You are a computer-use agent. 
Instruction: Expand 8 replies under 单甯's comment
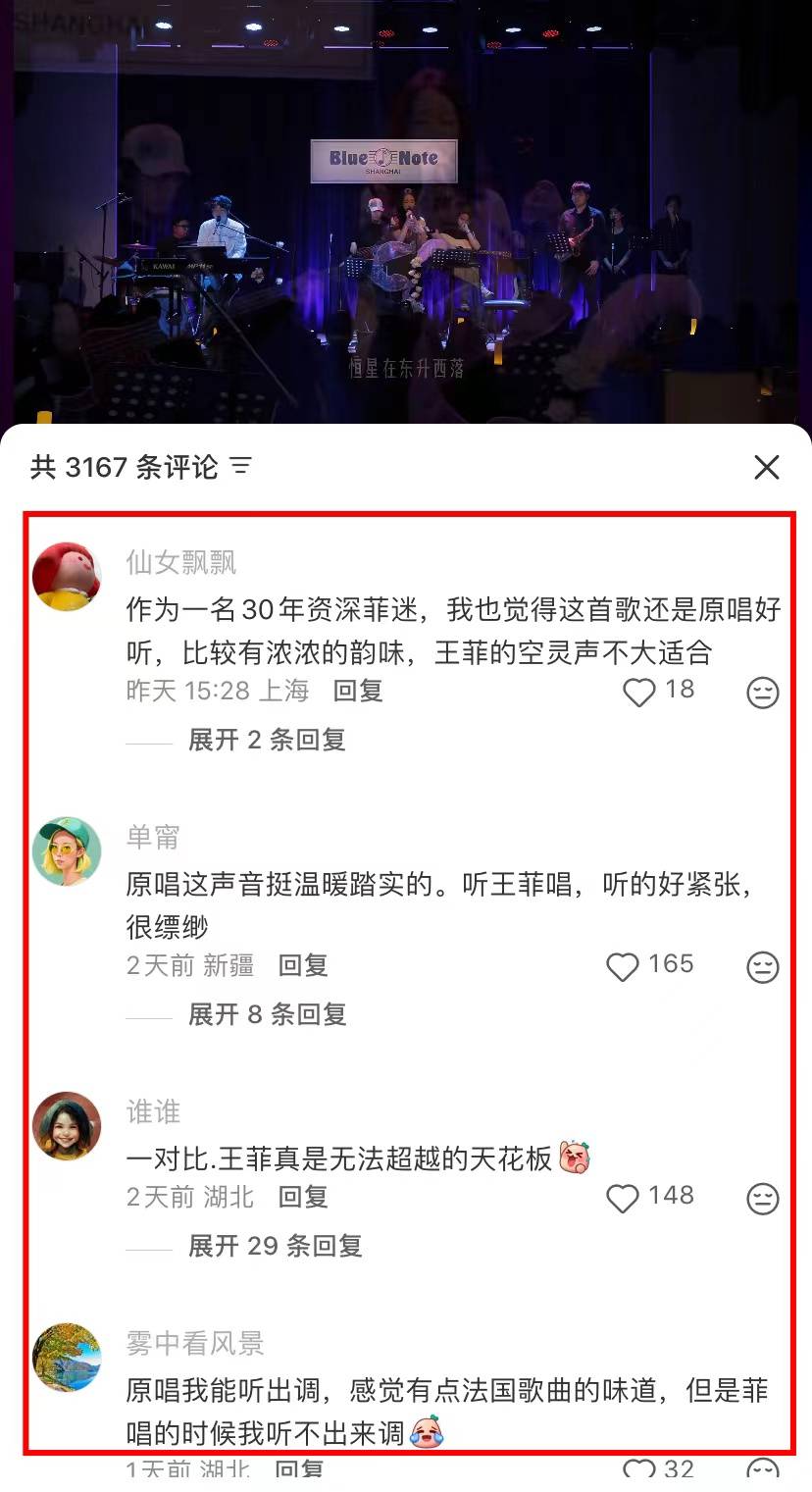[x=267, y=1014]
